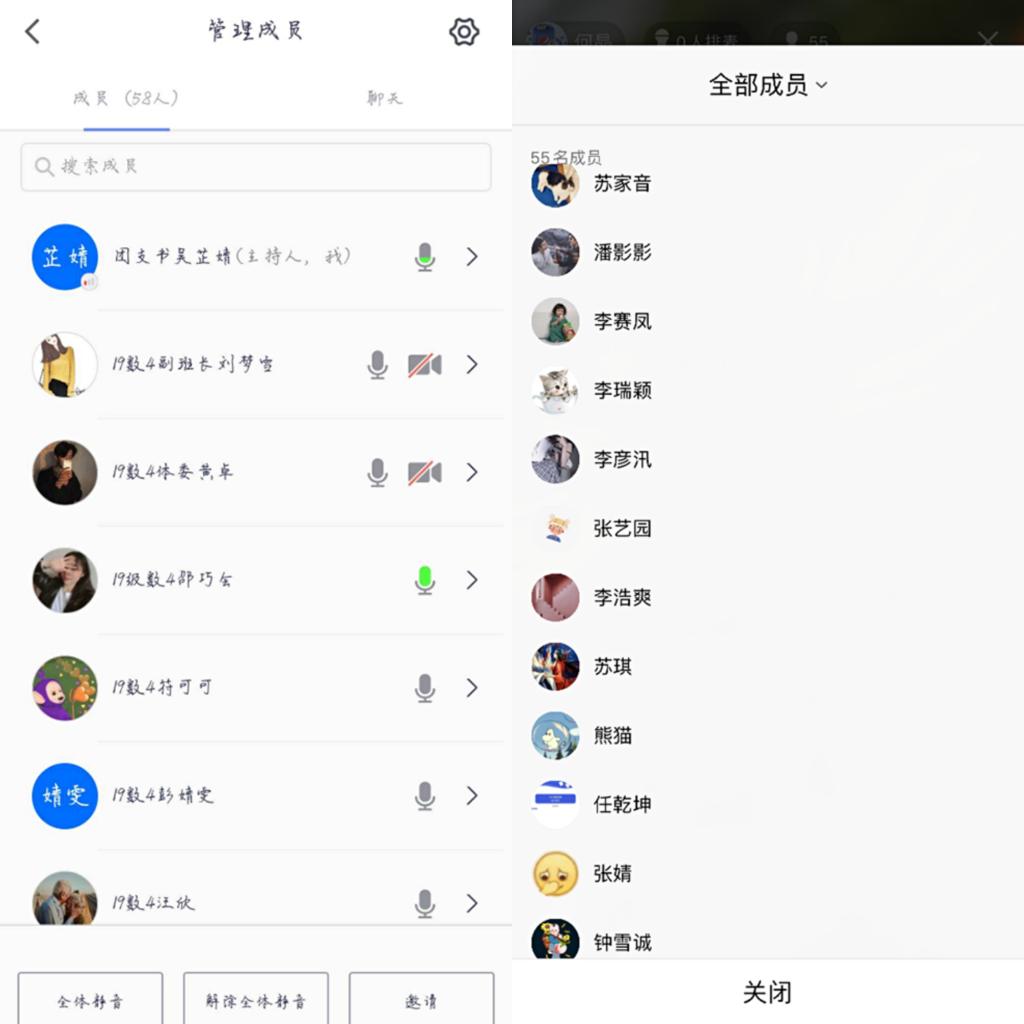The height and width of the screenshot is (1024, 1024).
Task: Open the settings gear icon
Action: coord(464,32)
